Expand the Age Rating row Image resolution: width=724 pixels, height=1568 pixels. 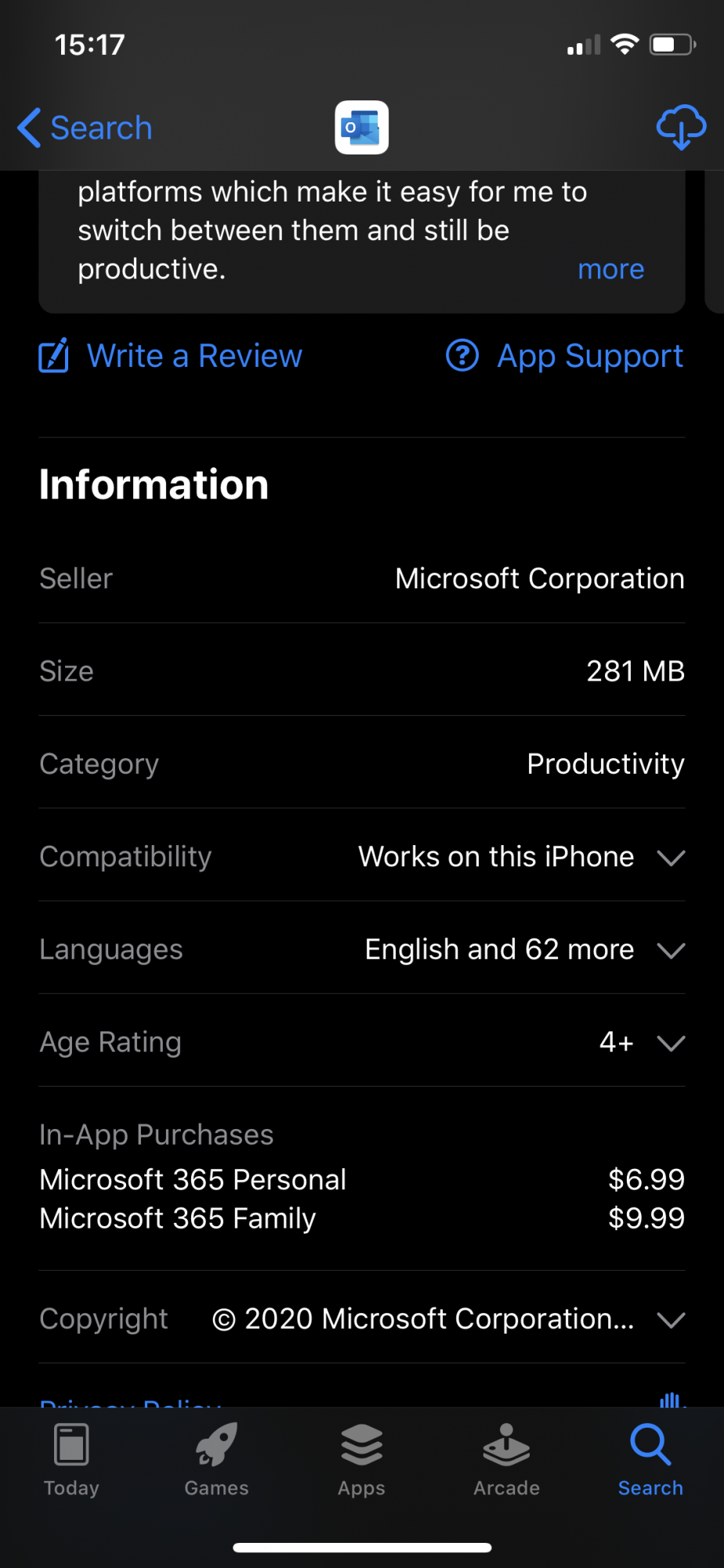click(x=362, y=1041)
